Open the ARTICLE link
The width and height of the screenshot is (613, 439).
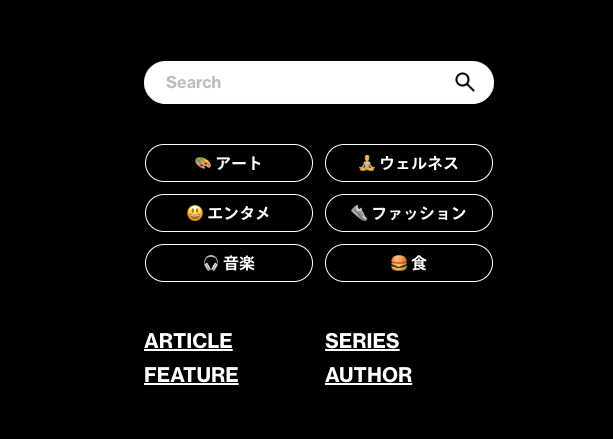click(188, 341)
